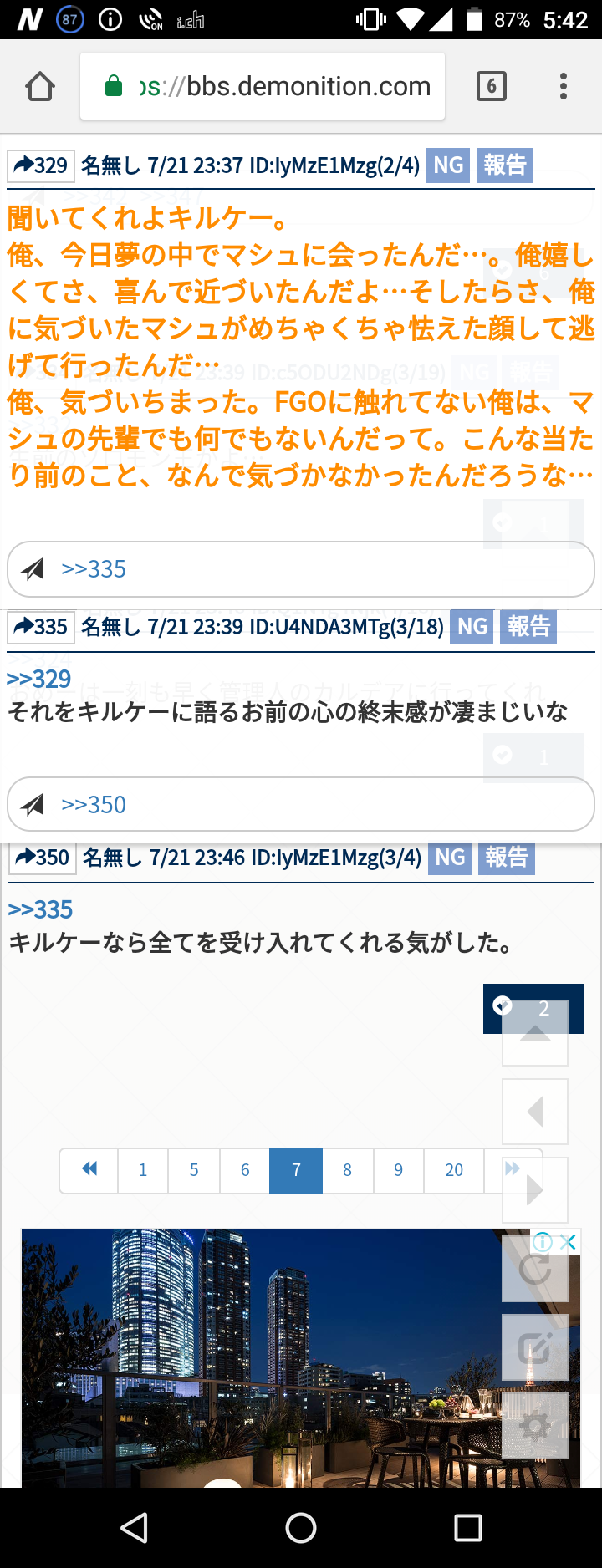
Task: Jump to the first page arrow
Action: point(89,1169)
